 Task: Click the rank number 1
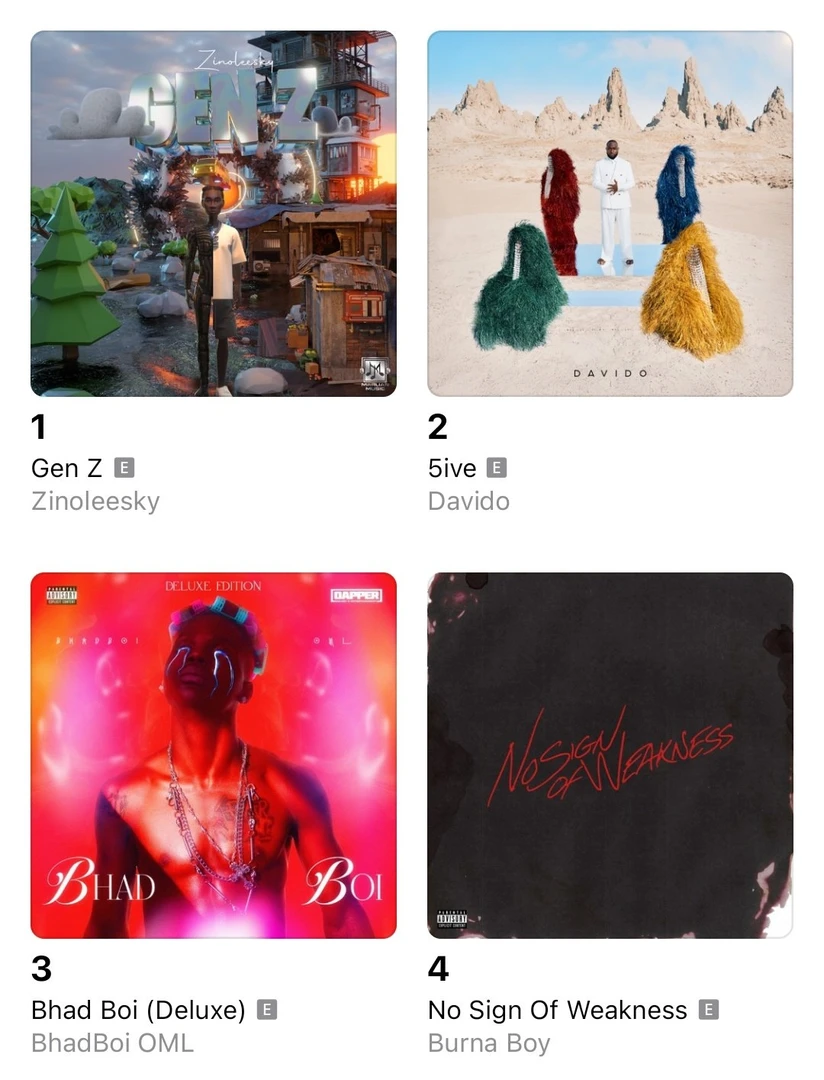tap(38, 428)
